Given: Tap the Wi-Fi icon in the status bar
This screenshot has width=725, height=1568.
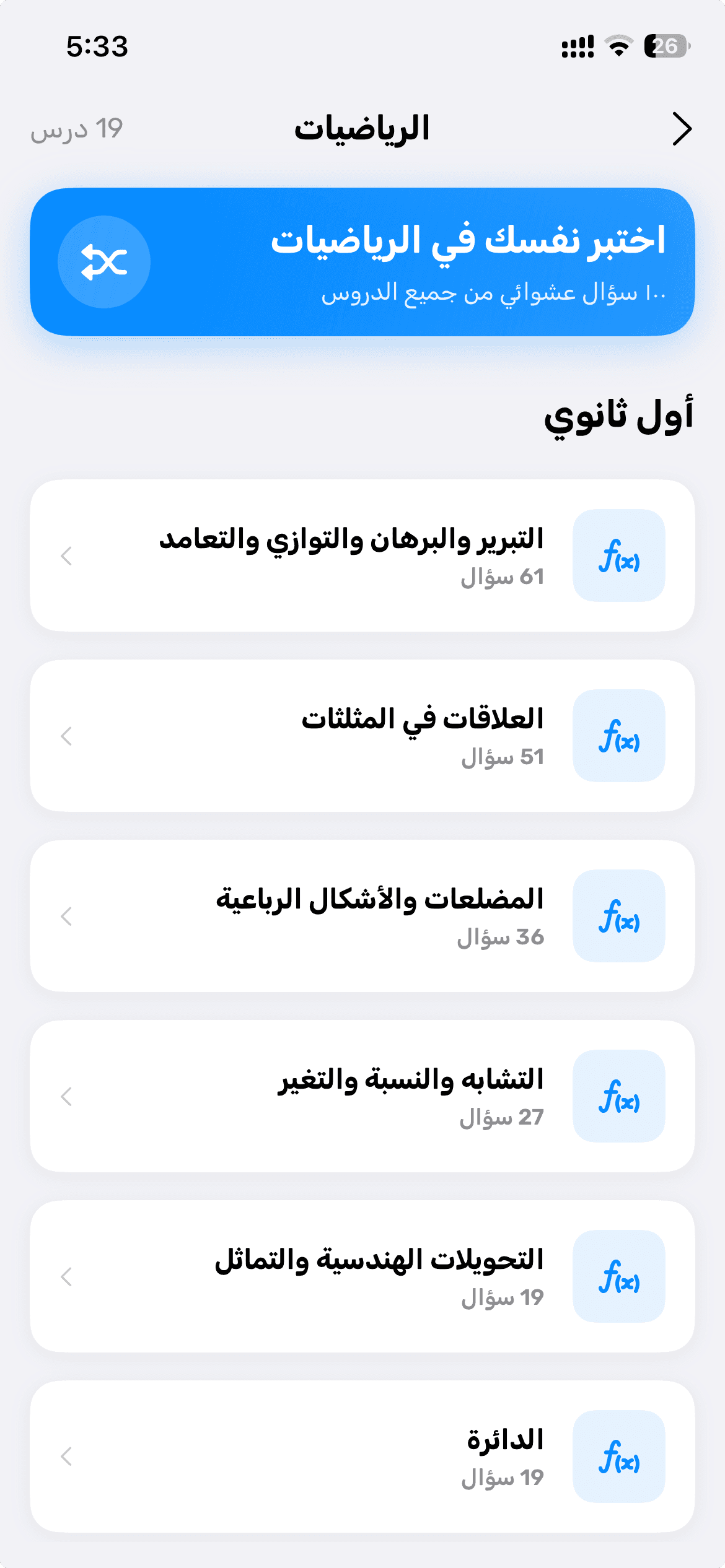Looking at the screenshot, I should (x=618, y=45).
